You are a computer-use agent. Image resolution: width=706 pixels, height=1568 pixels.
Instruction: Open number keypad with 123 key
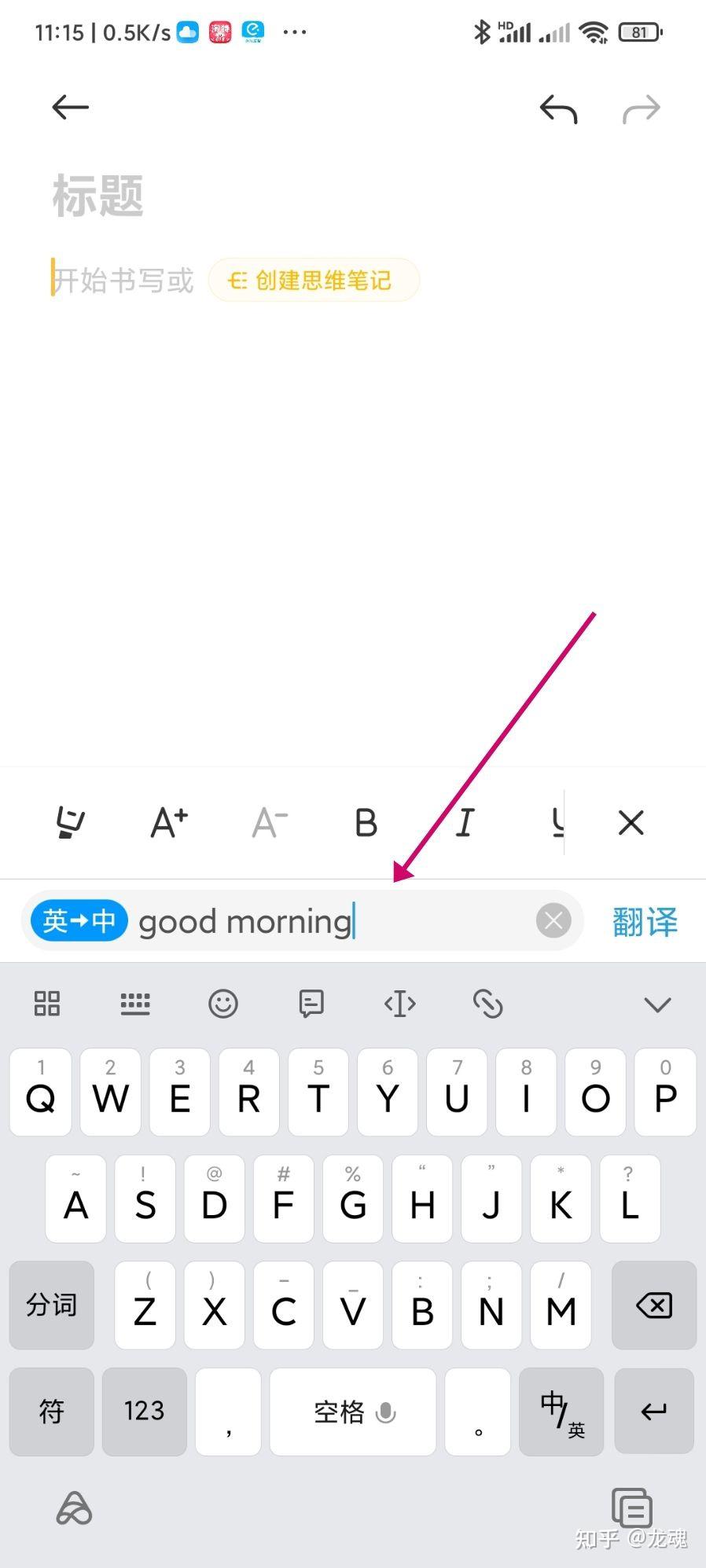[x=144, y=1412]
